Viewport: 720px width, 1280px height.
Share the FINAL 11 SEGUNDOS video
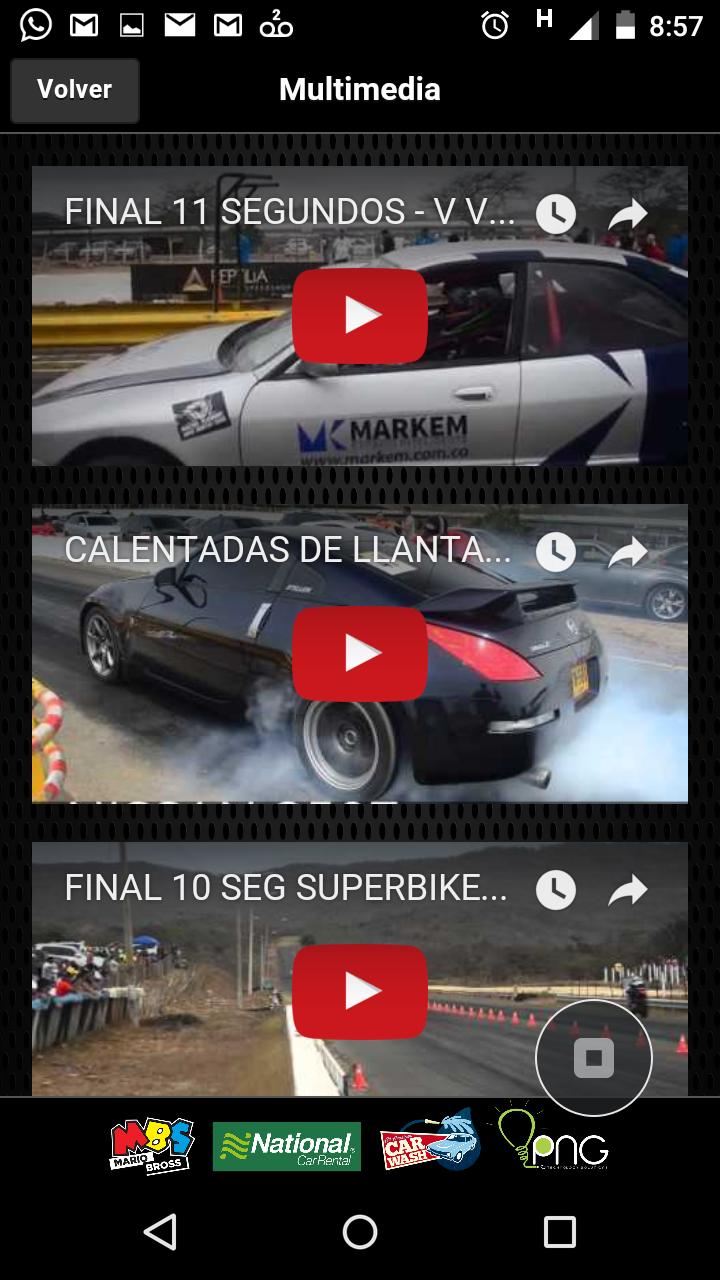(628, 213)
